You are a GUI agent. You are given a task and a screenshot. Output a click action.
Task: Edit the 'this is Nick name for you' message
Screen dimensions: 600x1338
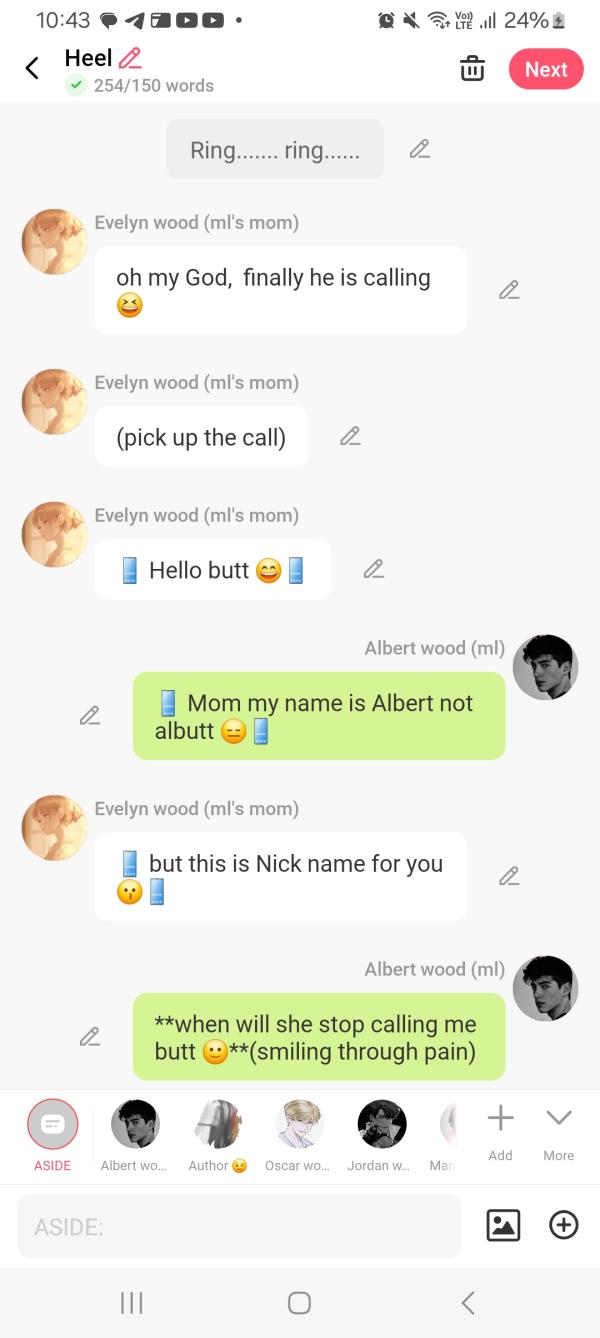pyautogui.click(x=509, y=876)
